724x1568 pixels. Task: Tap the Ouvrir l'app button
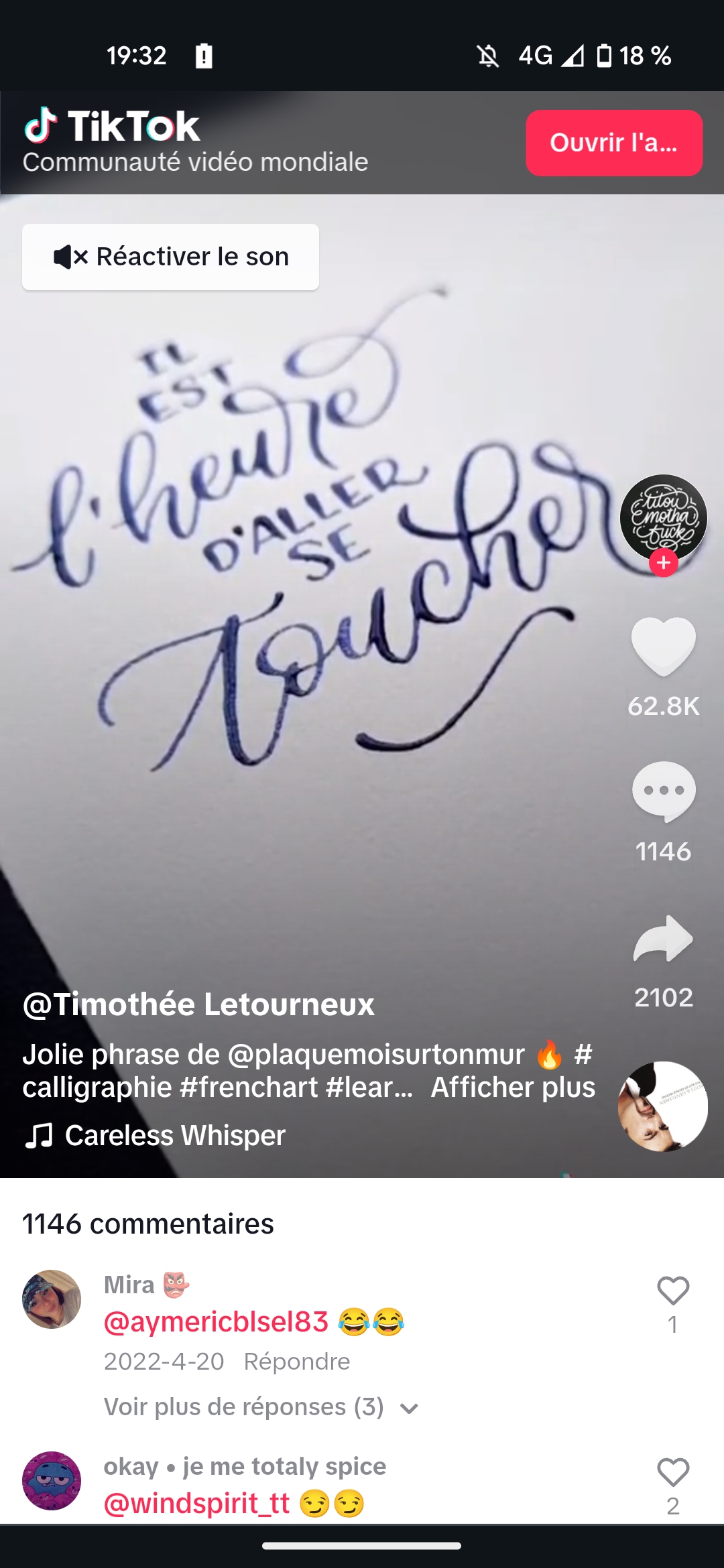pos(613,143)
